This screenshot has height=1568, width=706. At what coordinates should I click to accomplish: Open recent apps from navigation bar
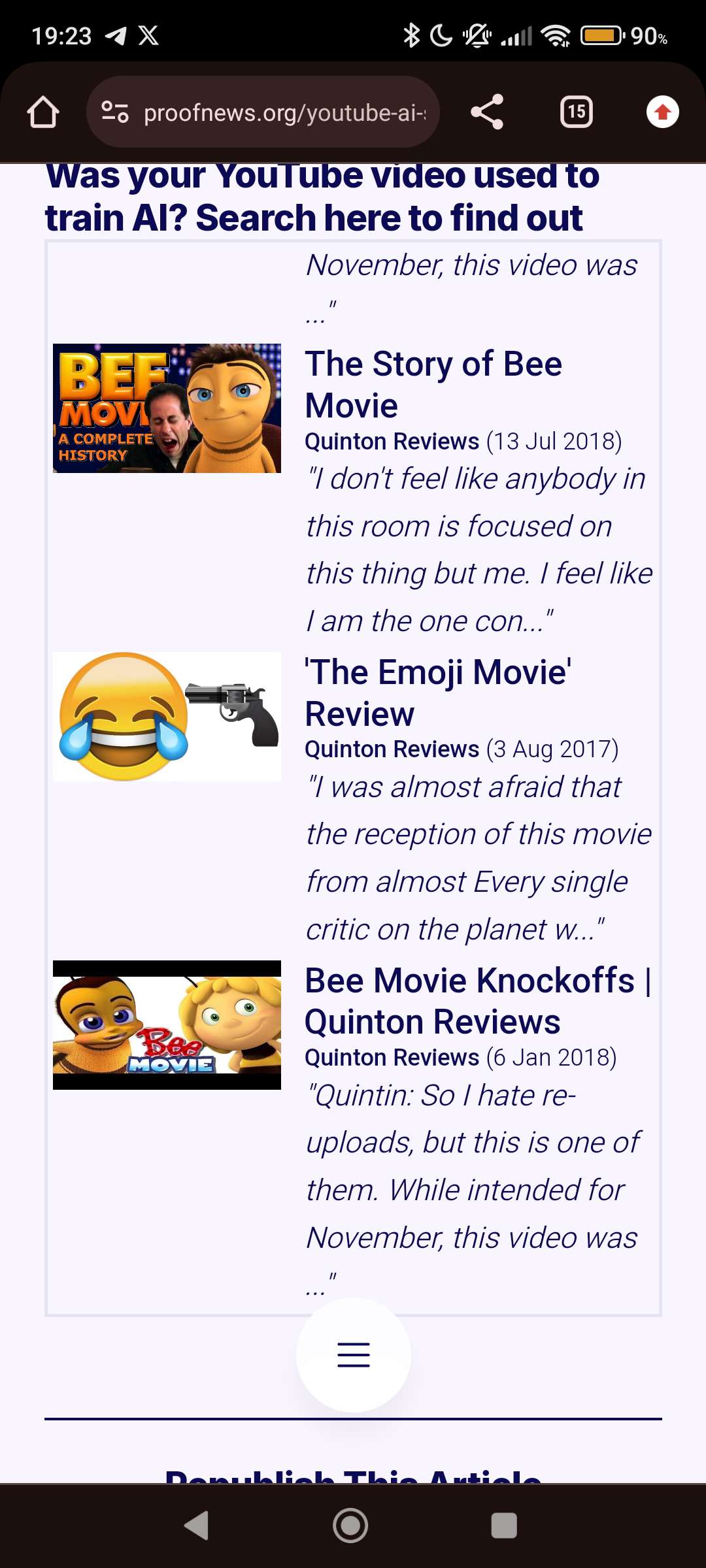[x=504, y=1526]
